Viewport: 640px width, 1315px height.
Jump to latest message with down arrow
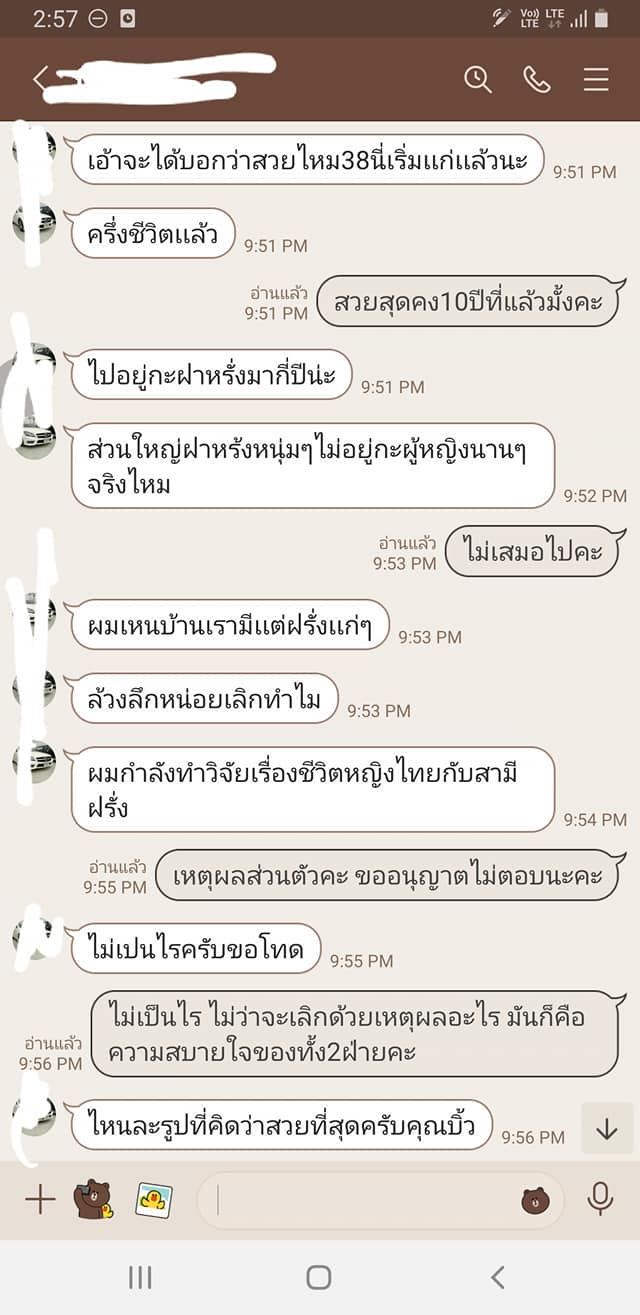tap(606, 1129)
